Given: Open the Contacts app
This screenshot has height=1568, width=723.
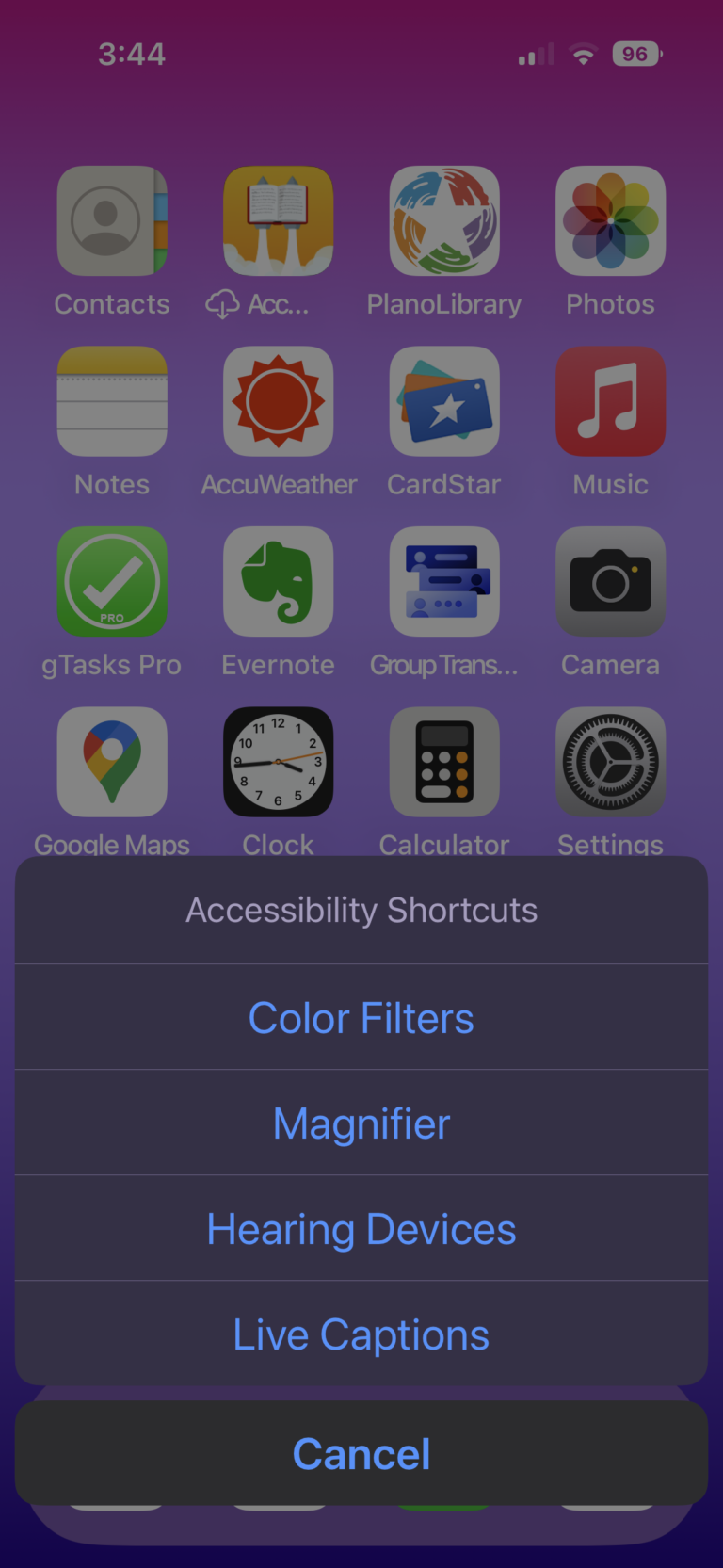Looking at the screenshot, I should pos(112,220).
